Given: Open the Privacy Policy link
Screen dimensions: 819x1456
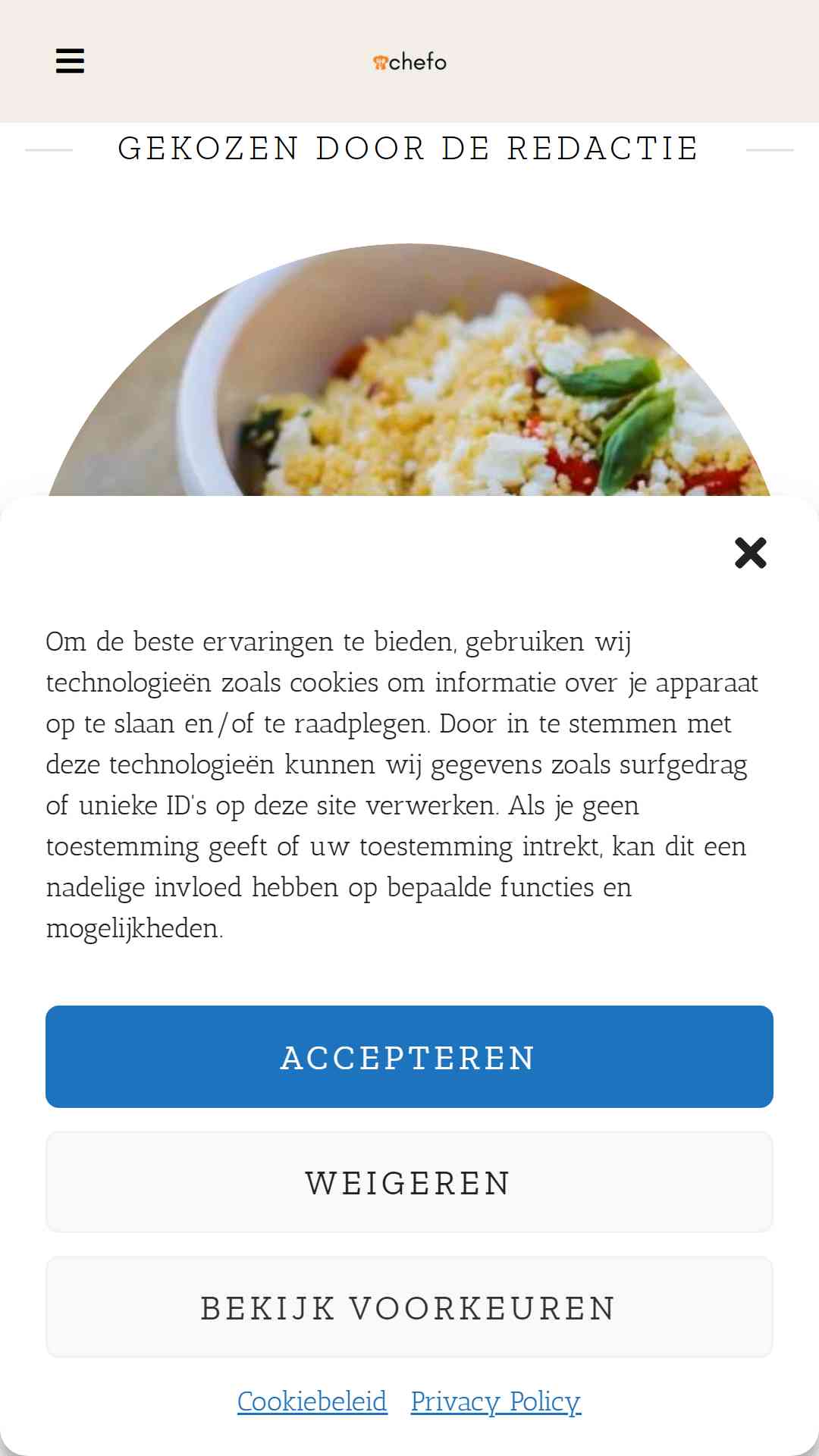Looking at the screenshot, I should (x=496, y=1401).
